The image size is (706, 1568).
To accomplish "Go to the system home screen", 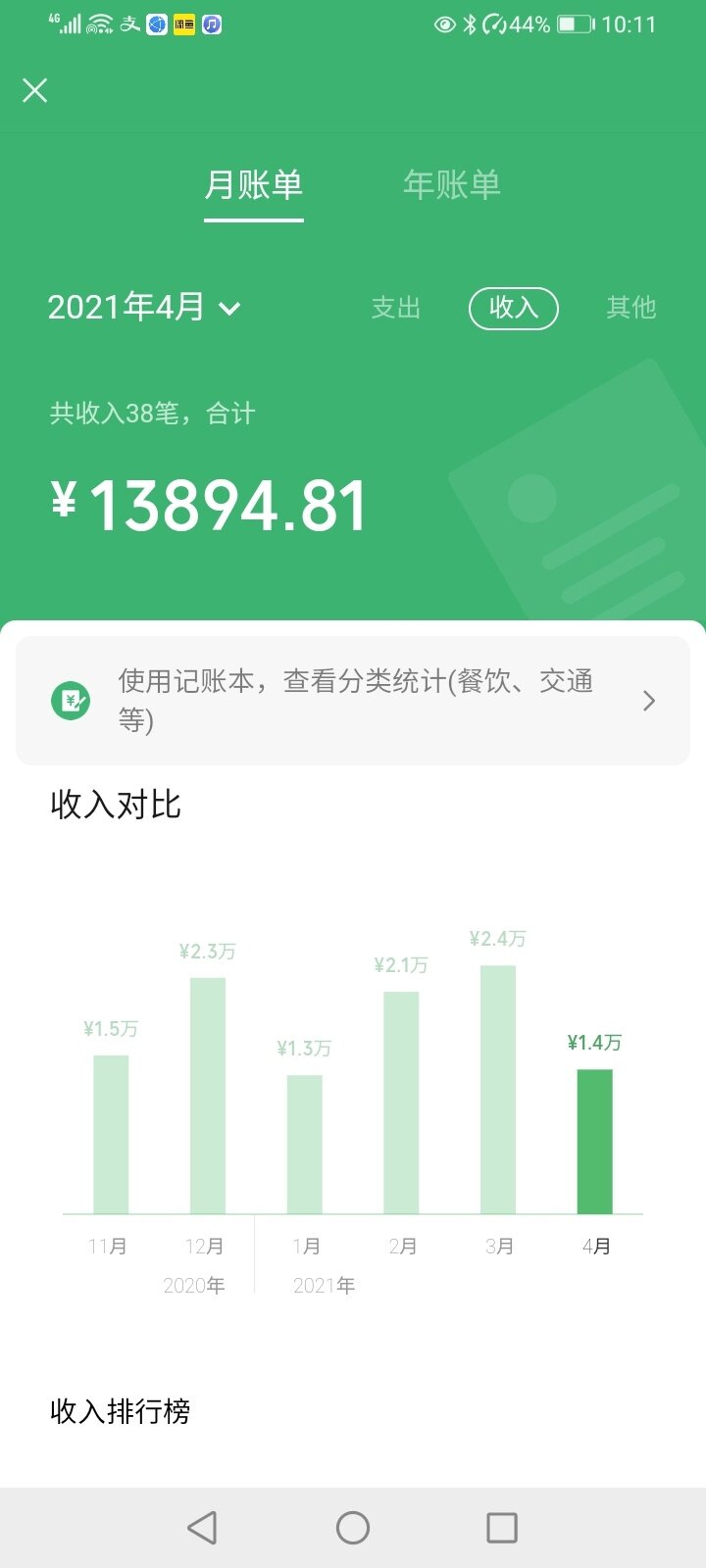I will pos(353,1527).
